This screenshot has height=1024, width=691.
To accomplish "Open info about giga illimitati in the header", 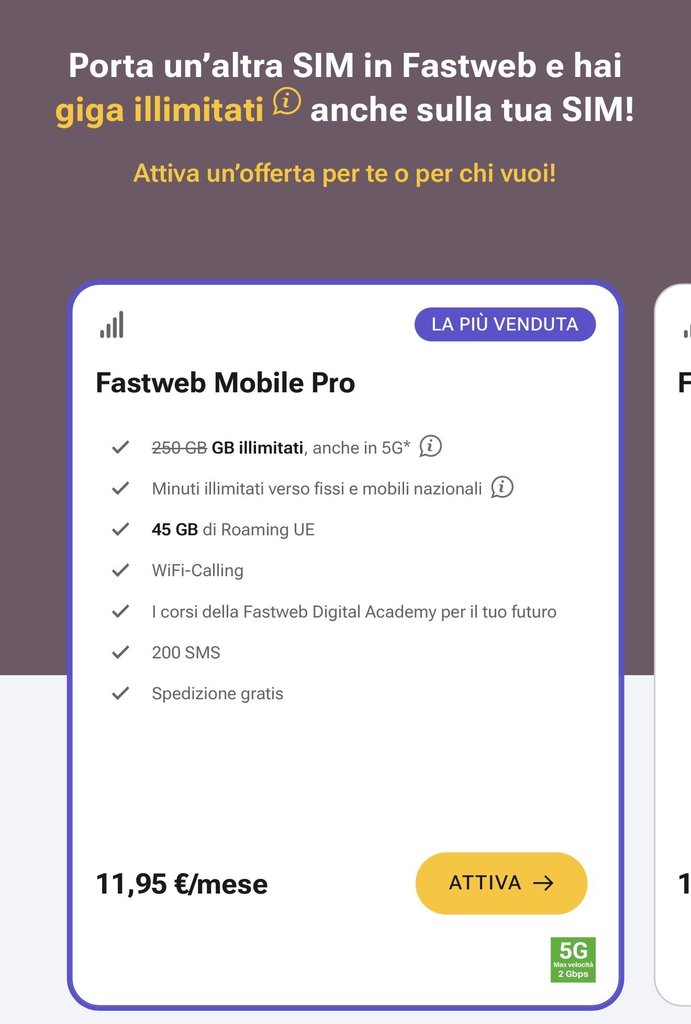I will (287, 101).
